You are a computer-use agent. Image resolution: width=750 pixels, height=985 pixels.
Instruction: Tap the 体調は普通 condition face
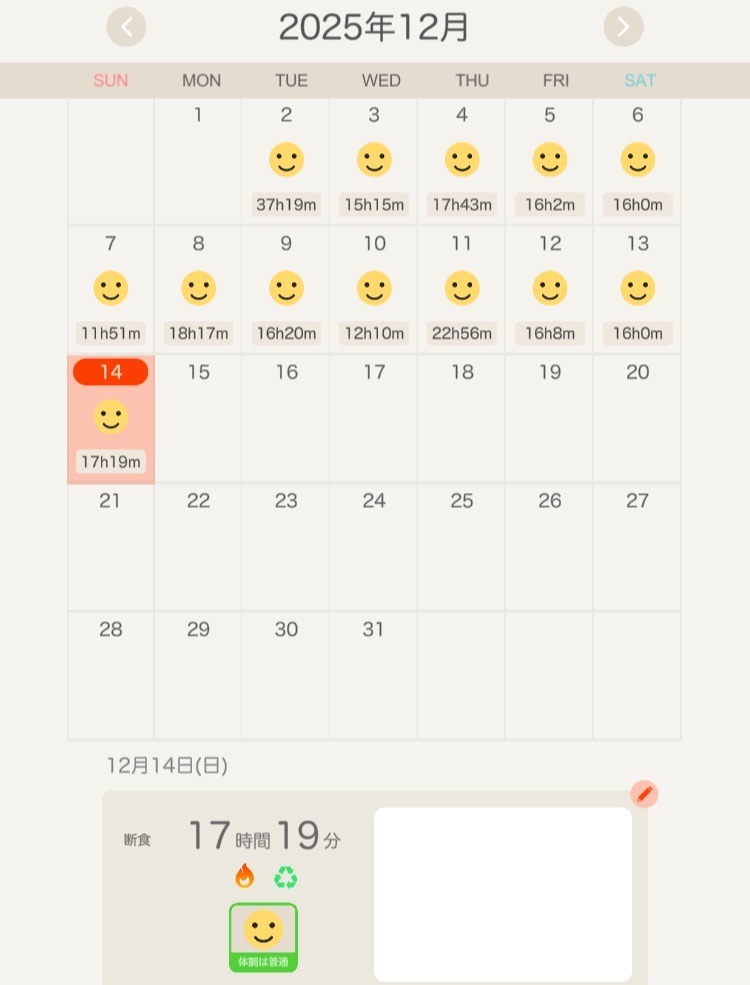coord(263,937)
